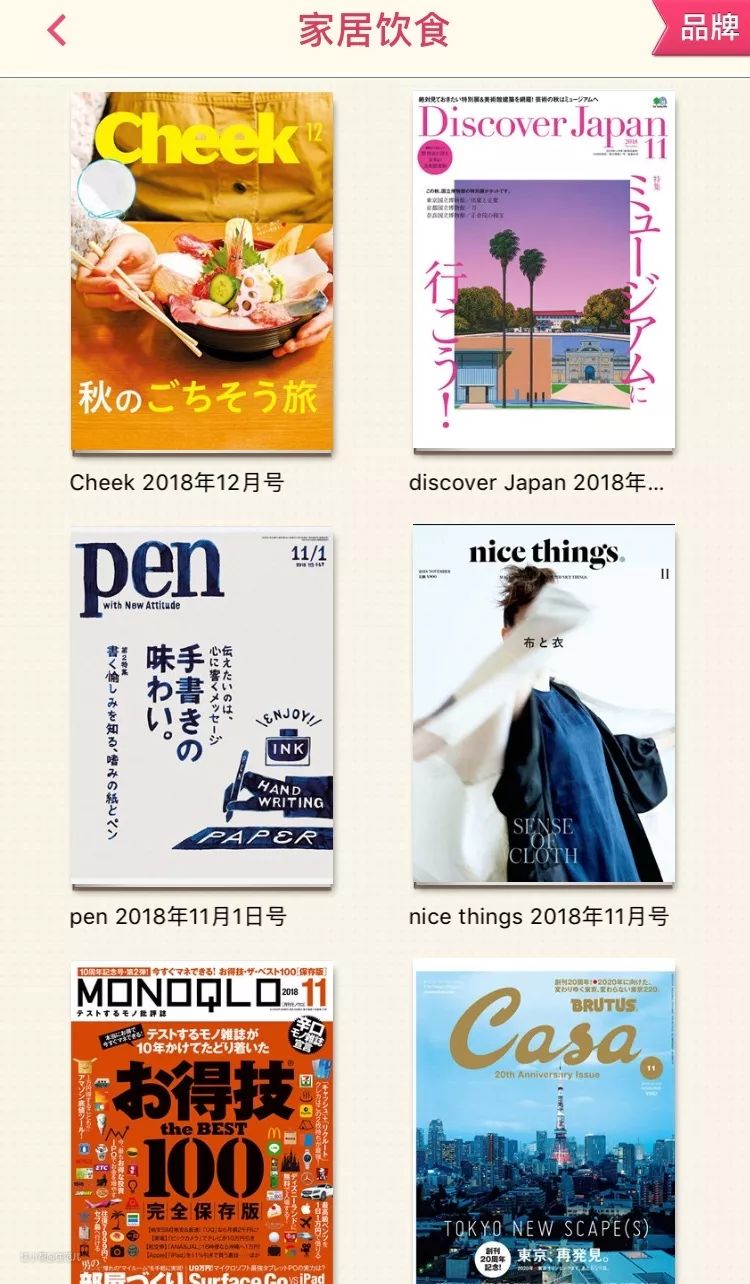View the Casa BRUTUS magazine

(544, 1122)
